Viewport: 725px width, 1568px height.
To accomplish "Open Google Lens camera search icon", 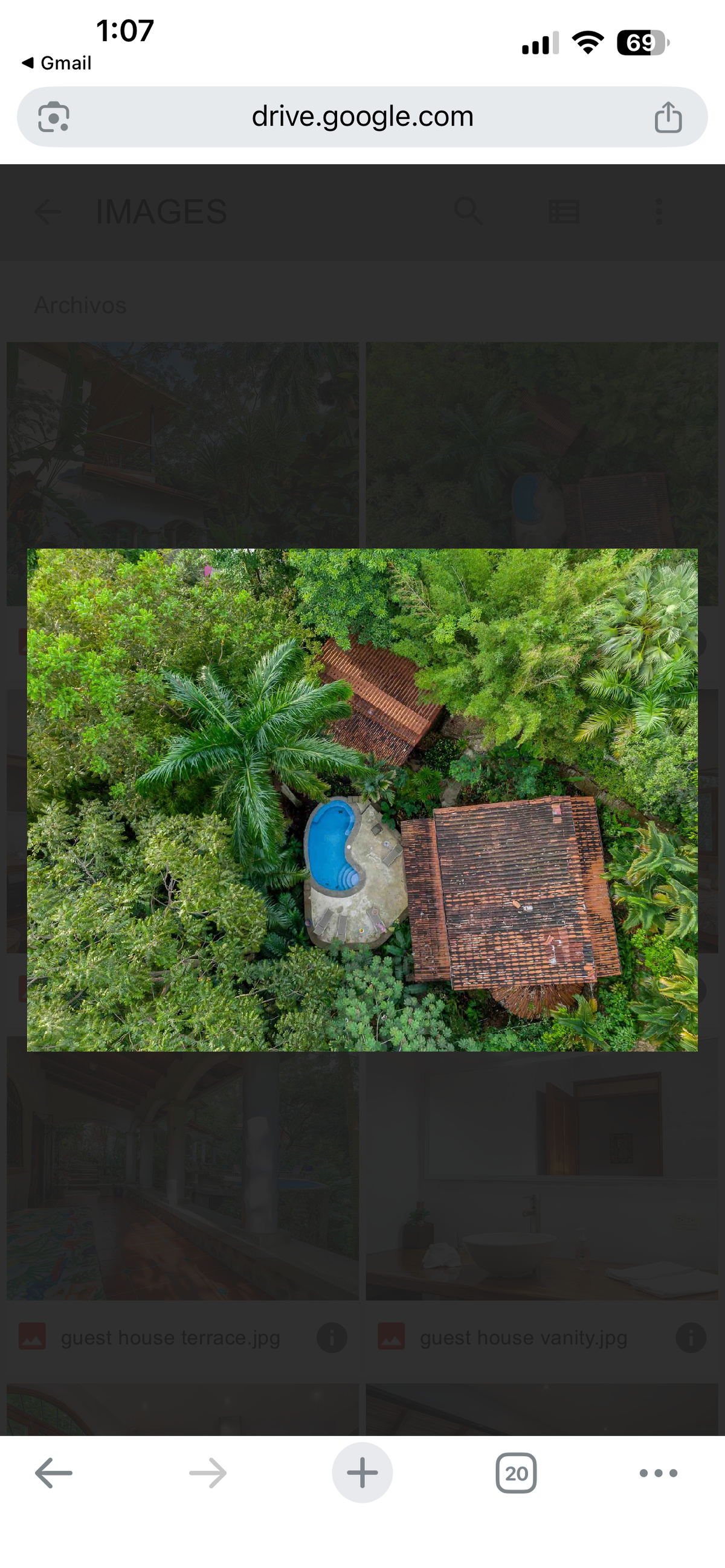I will pos(54,117).
